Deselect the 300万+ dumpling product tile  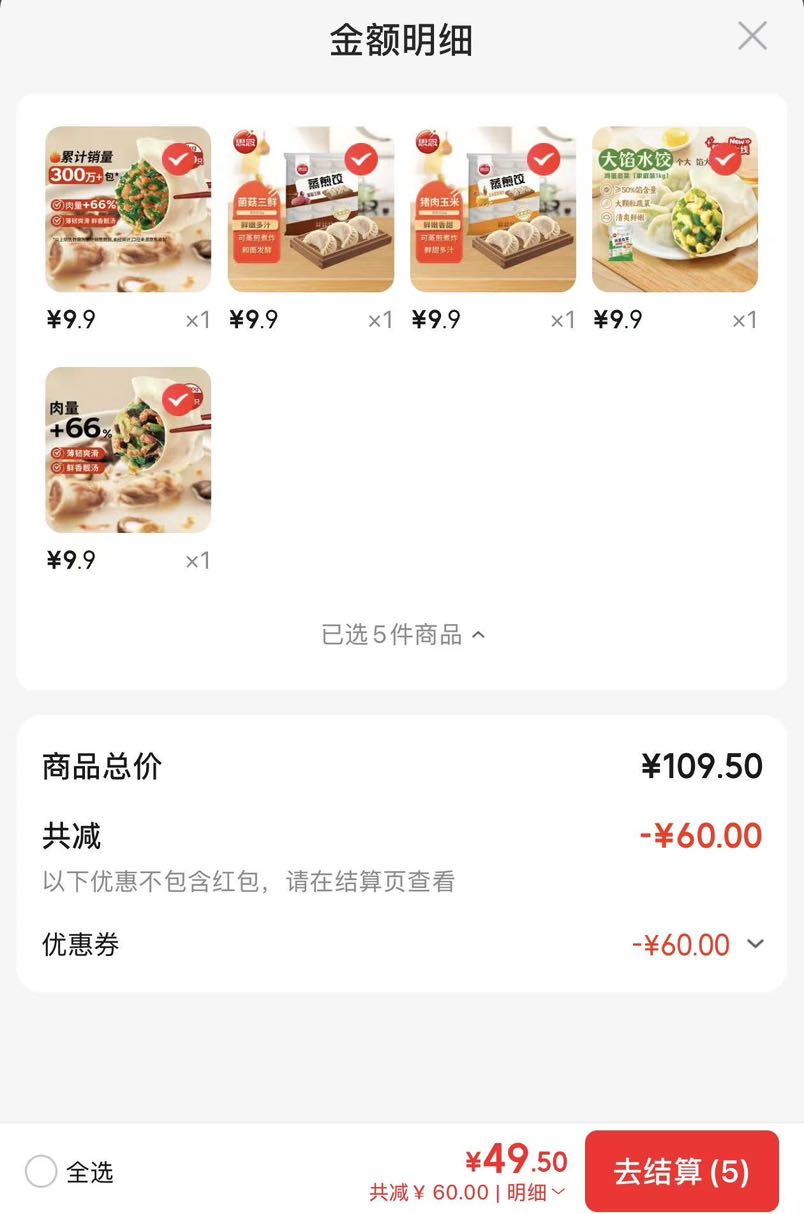point(178,159)
